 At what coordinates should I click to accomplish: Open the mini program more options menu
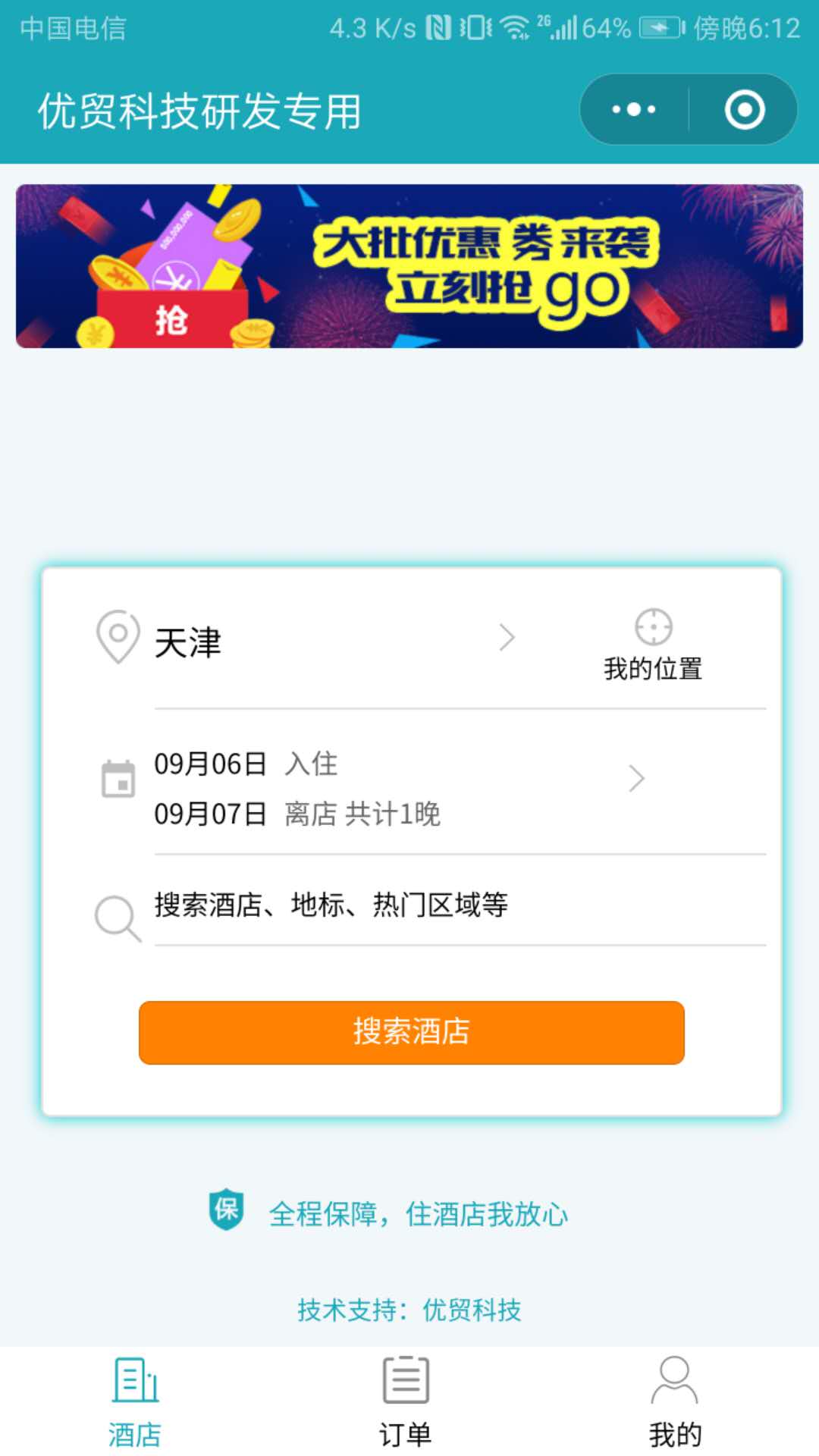tap(634, 110)
